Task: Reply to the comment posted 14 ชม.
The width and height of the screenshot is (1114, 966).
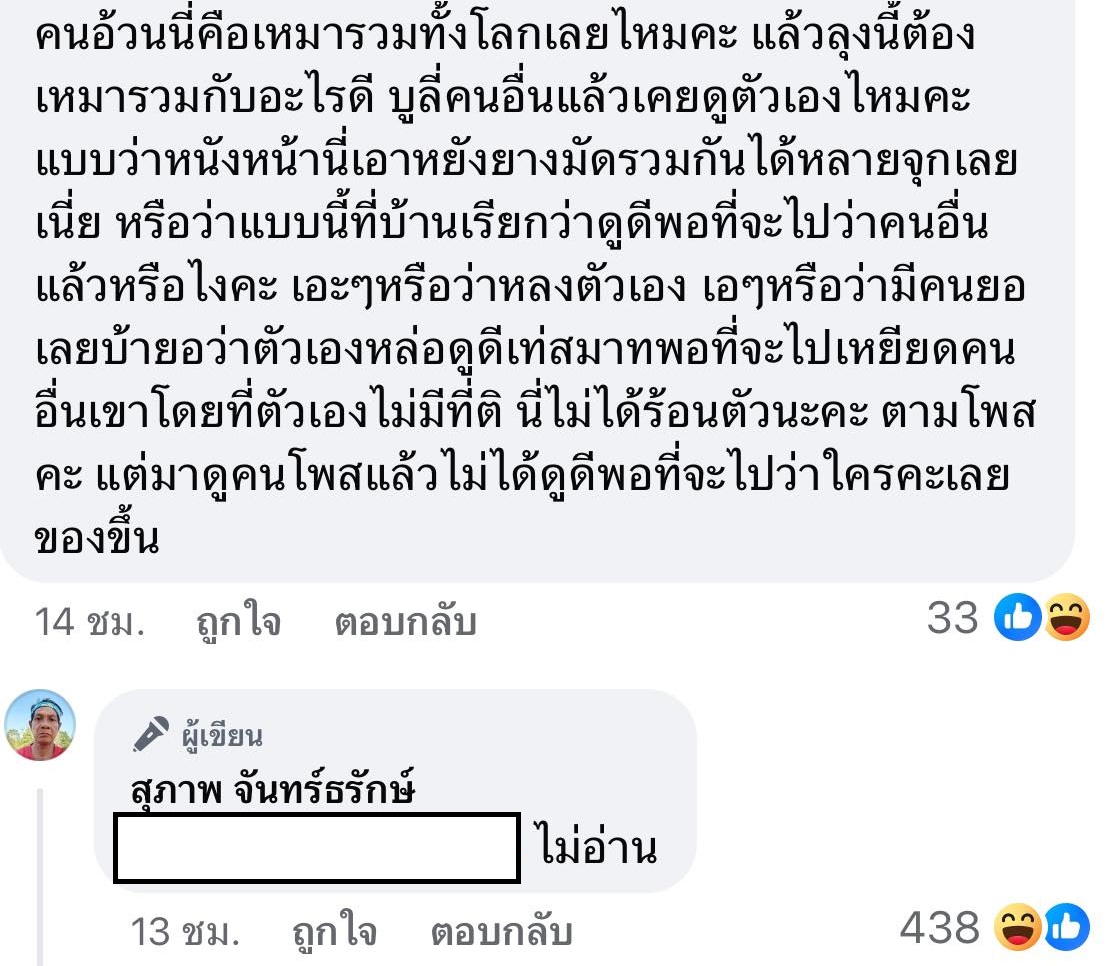Action: (x=405, y=622)
